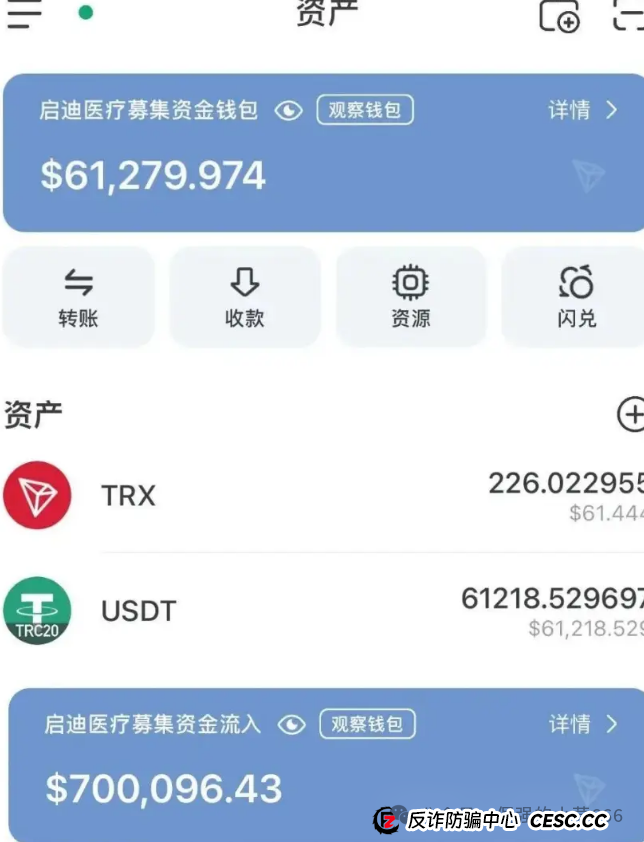Add a new wallet
Image resolution: width=644 pixels, height=842 pixels.
pyautogui.click(x=559, y=15)
